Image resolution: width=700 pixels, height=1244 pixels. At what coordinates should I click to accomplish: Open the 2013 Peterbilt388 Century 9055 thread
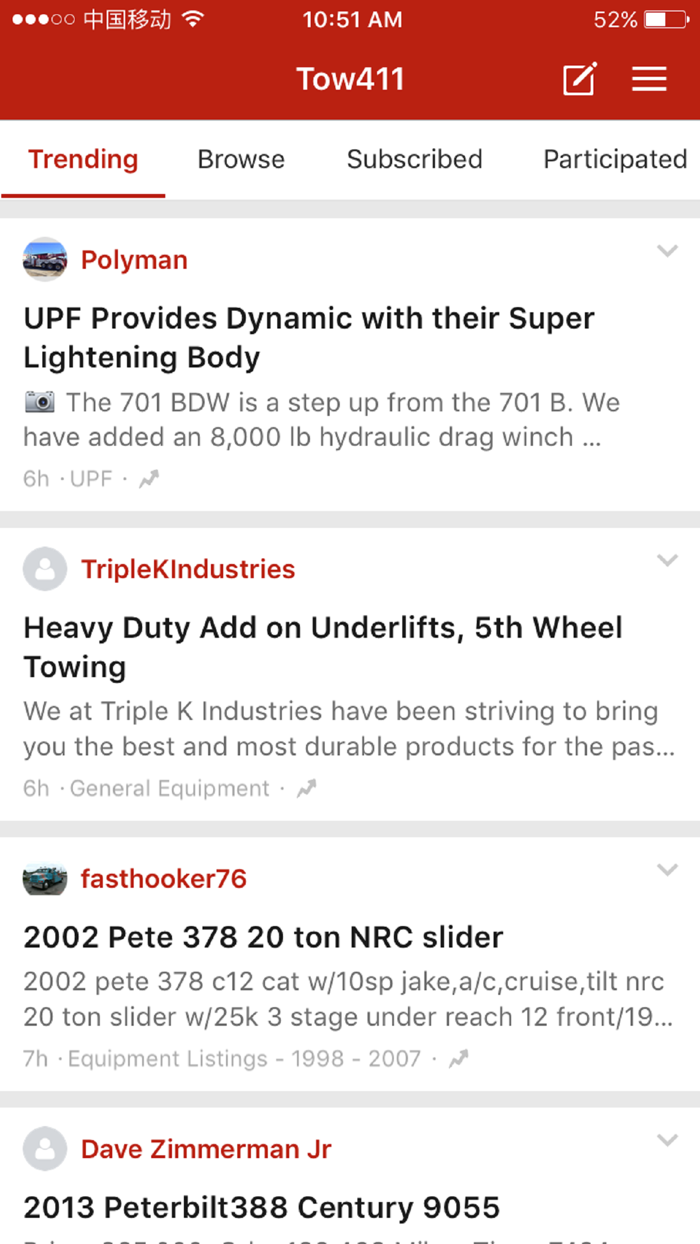(x=261, y=1207)
